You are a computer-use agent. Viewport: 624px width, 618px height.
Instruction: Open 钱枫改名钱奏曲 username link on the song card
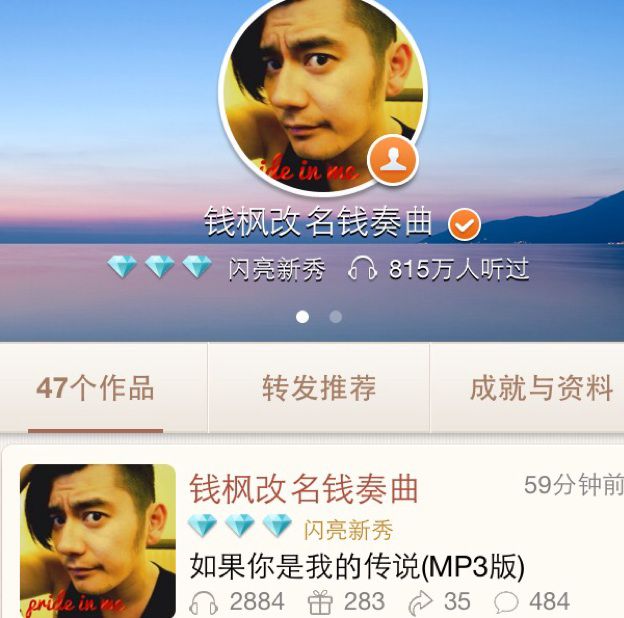click(304, 489)
